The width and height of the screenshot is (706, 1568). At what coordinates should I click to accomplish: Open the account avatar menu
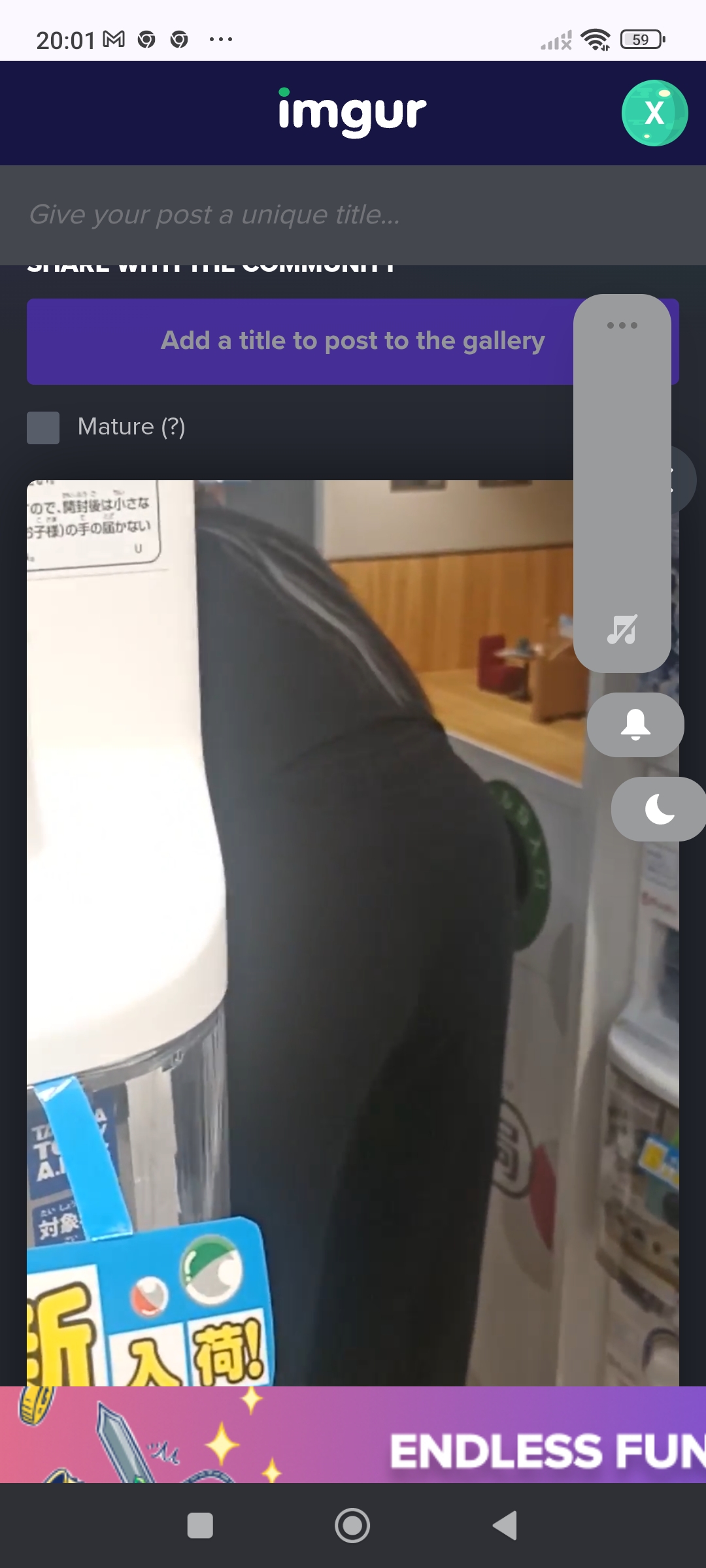tap(654, 113)
